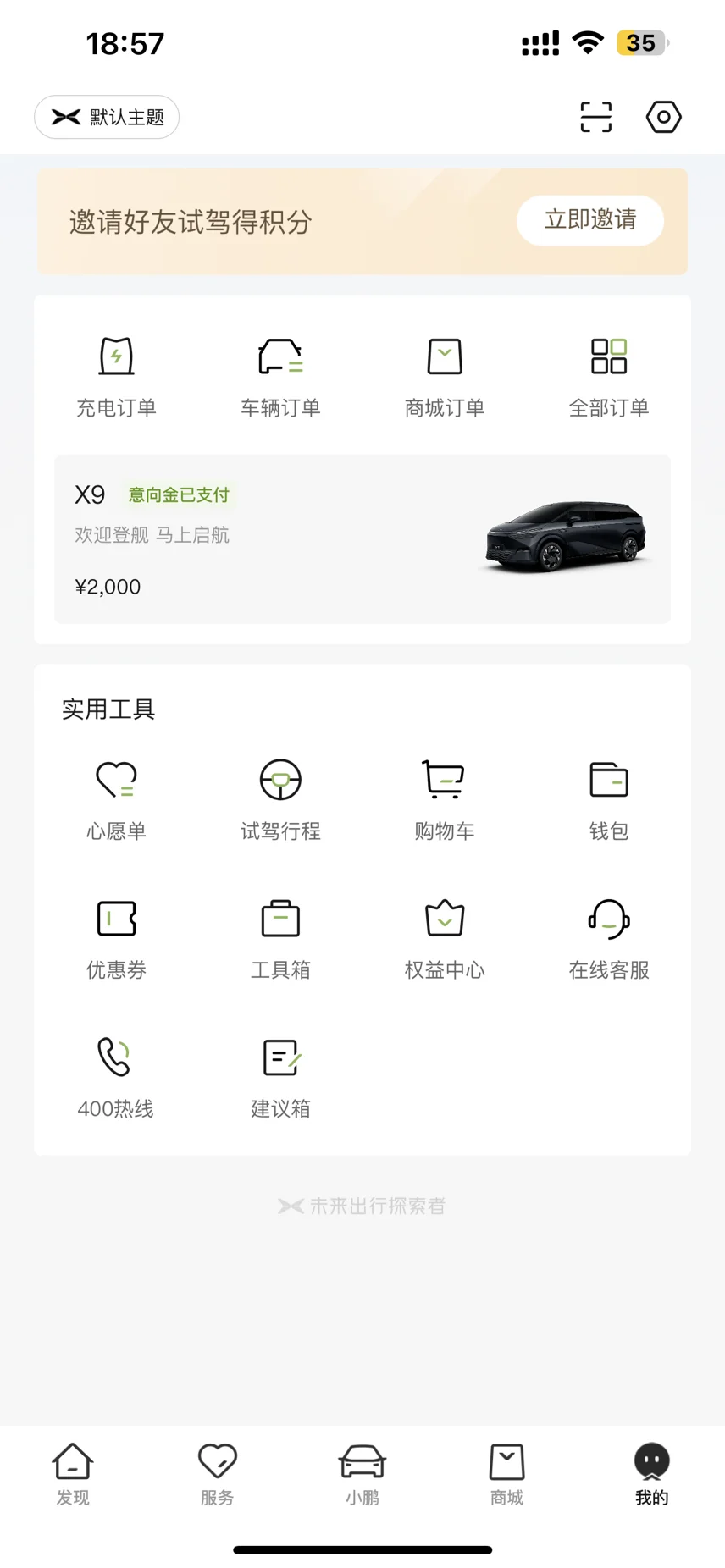This screenshot has width=725, height=1568.
Task: Switch to the 发现 tab
Action: [x=73, y=1474]
